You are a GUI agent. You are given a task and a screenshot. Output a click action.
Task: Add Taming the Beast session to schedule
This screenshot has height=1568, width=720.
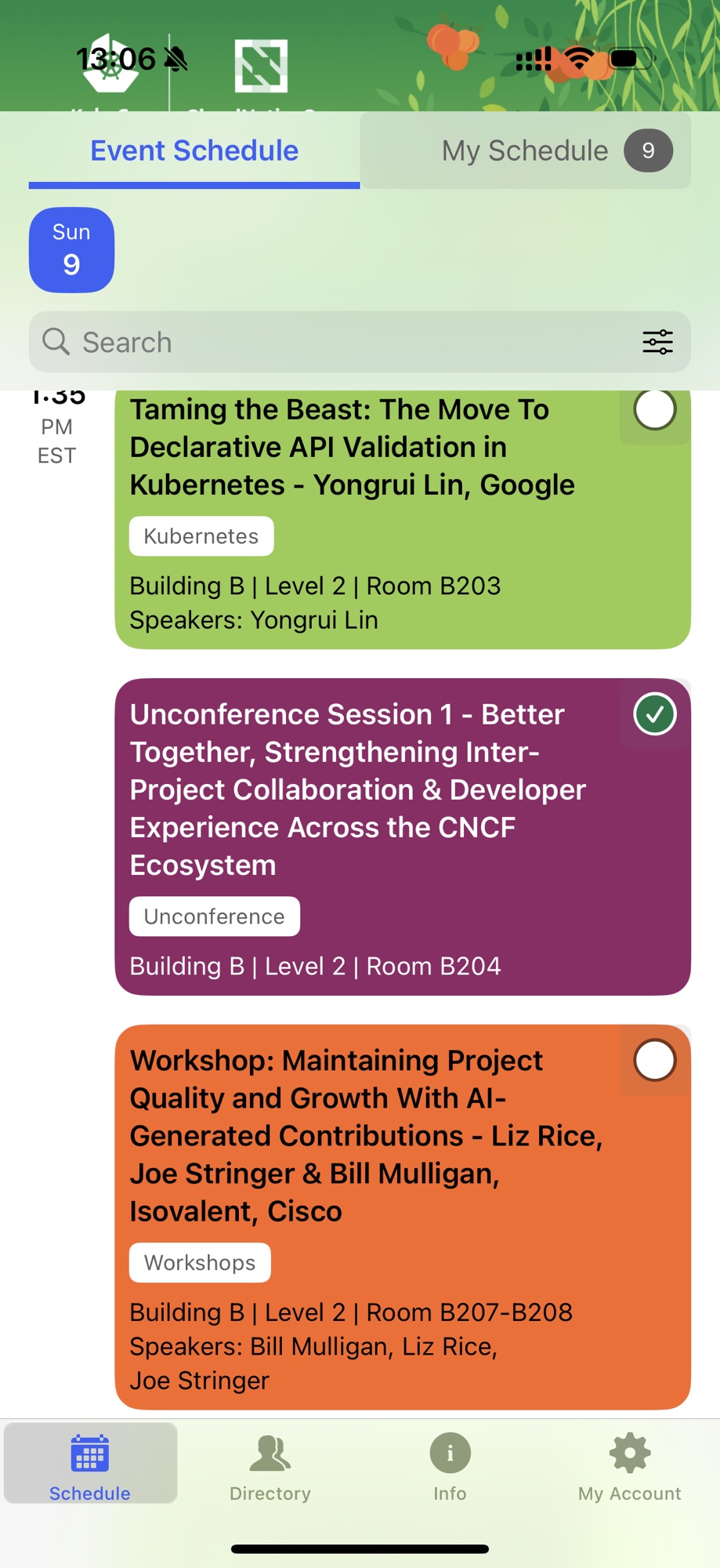(655, 410)
